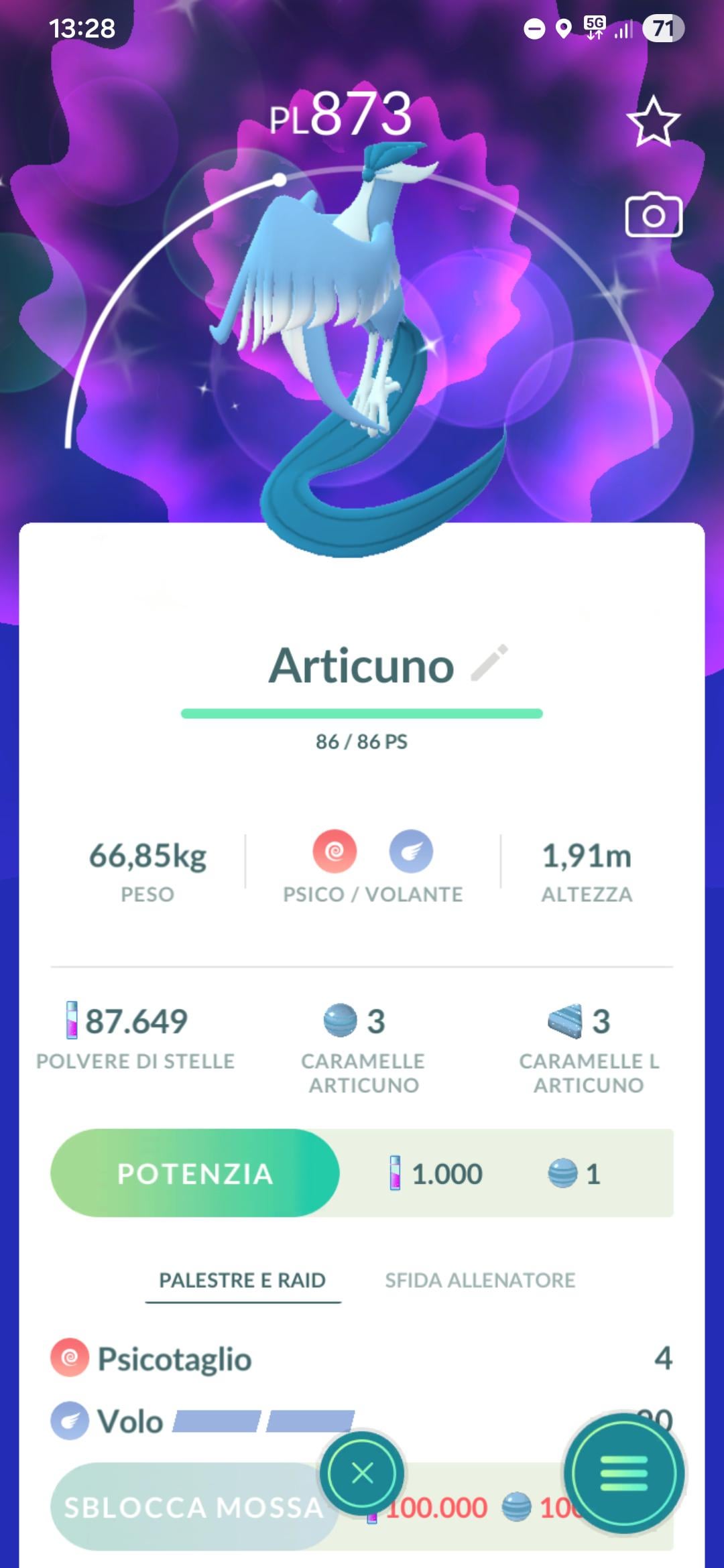This screenshot has width=724, height=1568.
Task: Mark Articuno as favorite with the star
Action: click(x=653, y=121)
